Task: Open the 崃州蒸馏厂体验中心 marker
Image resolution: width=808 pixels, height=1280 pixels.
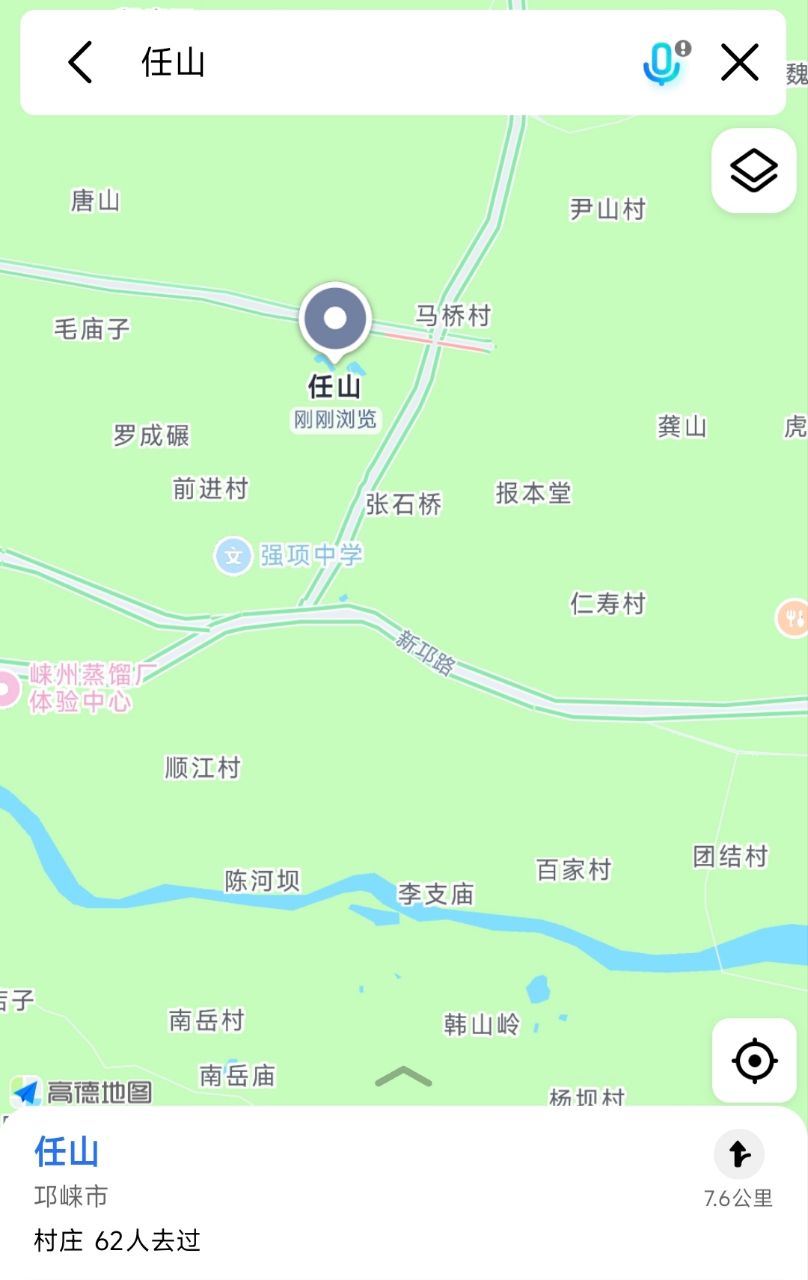Action: coord(8,689)
